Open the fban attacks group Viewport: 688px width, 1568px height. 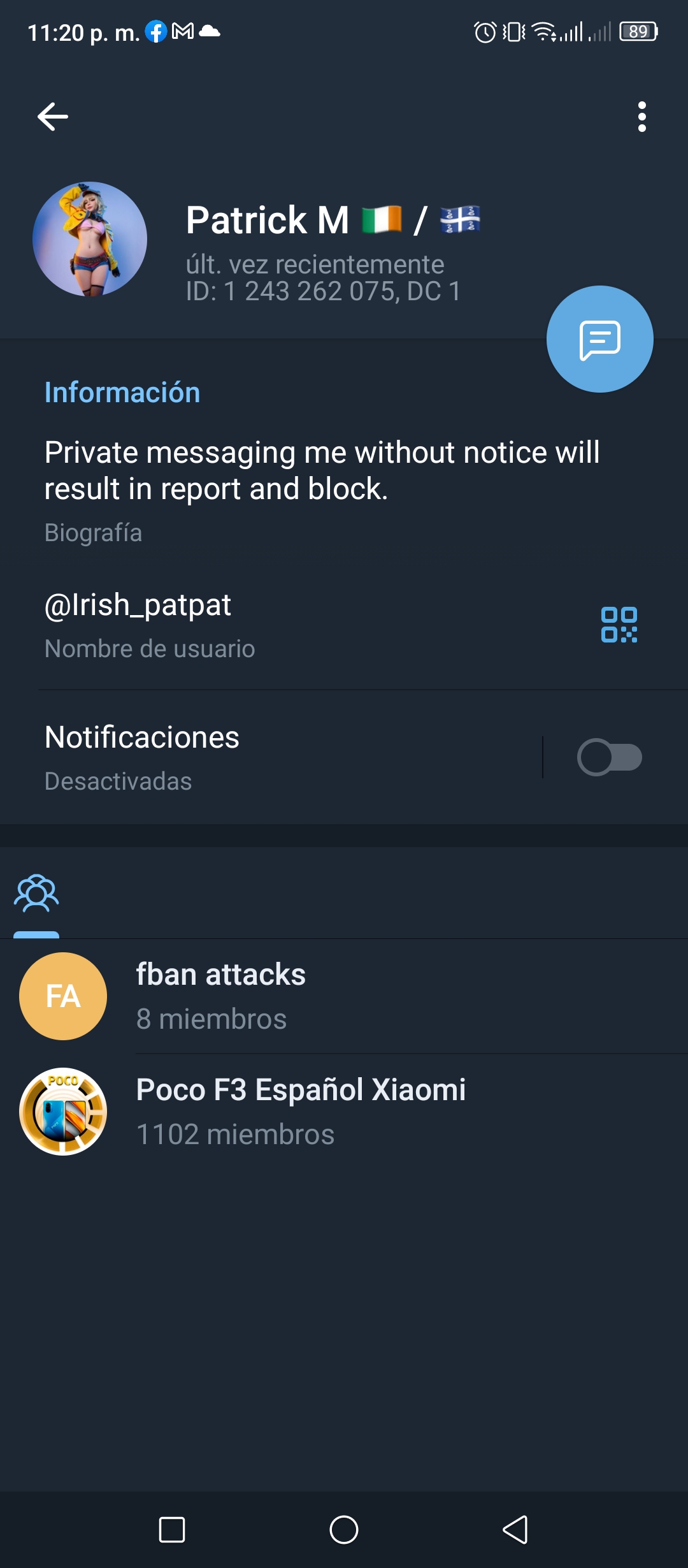pyautogui.click(x=344, y=996)
